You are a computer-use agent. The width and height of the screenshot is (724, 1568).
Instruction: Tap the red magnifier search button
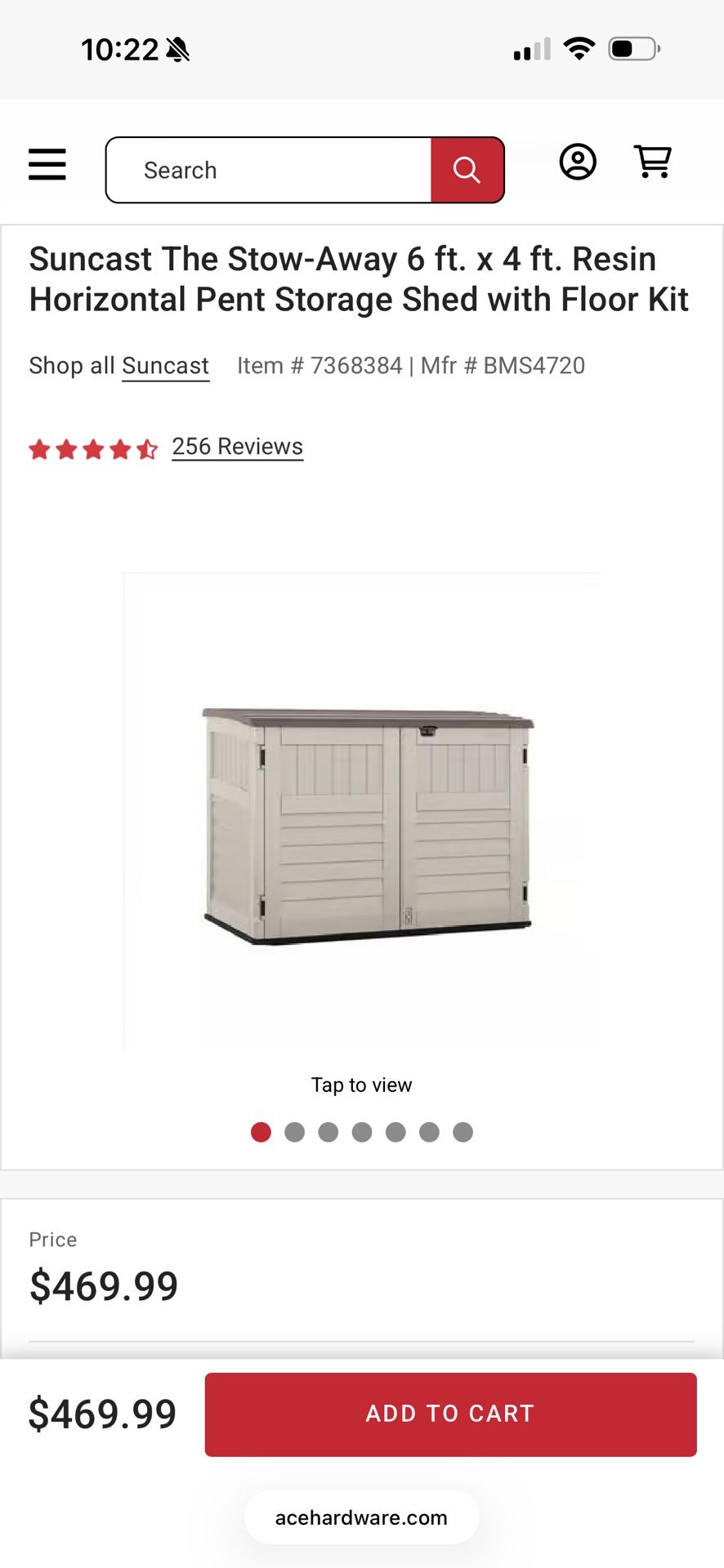click(x=467, y=170)
